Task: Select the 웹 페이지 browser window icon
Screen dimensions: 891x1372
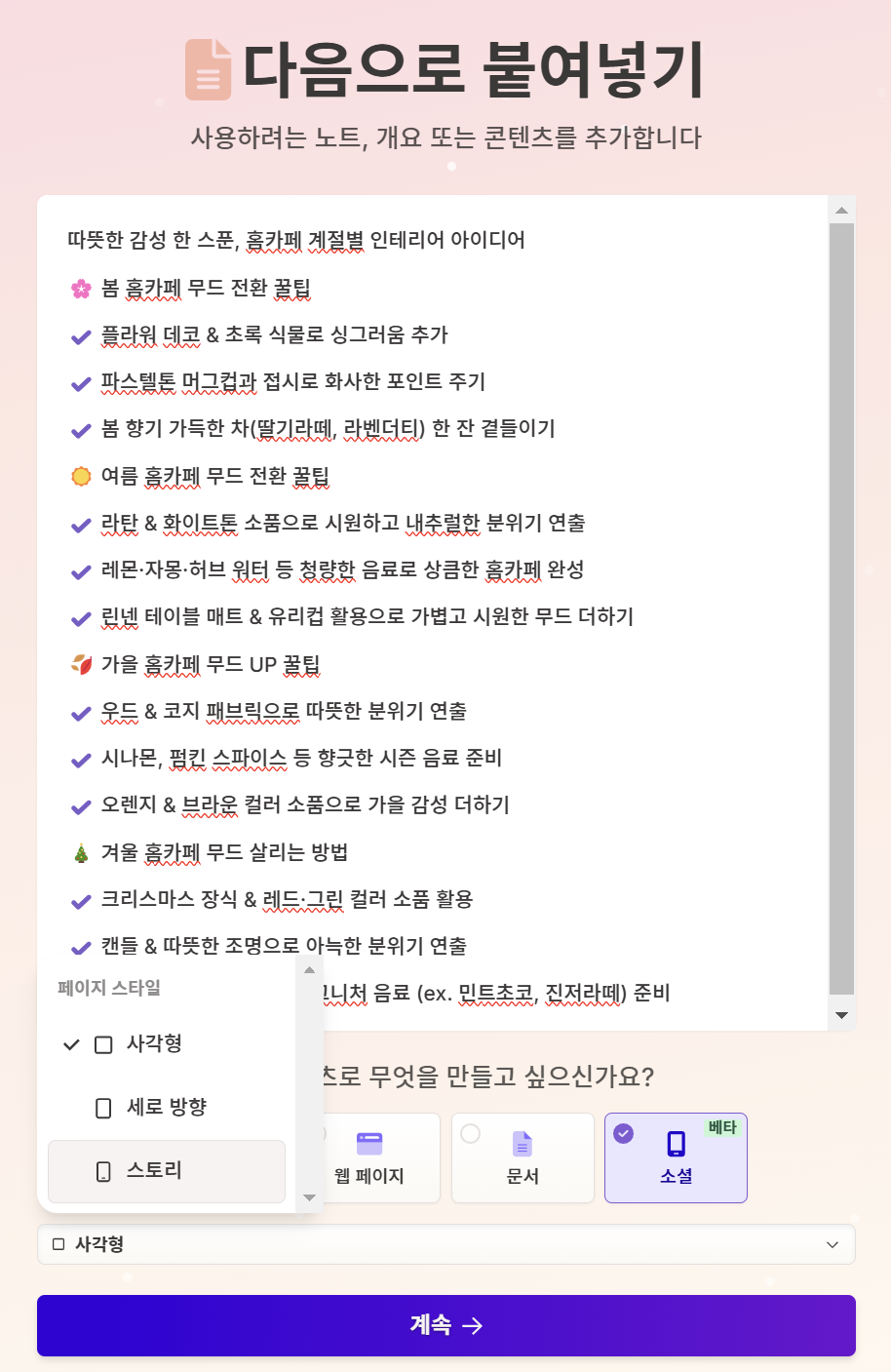Action: click(x=370, y=1144)
